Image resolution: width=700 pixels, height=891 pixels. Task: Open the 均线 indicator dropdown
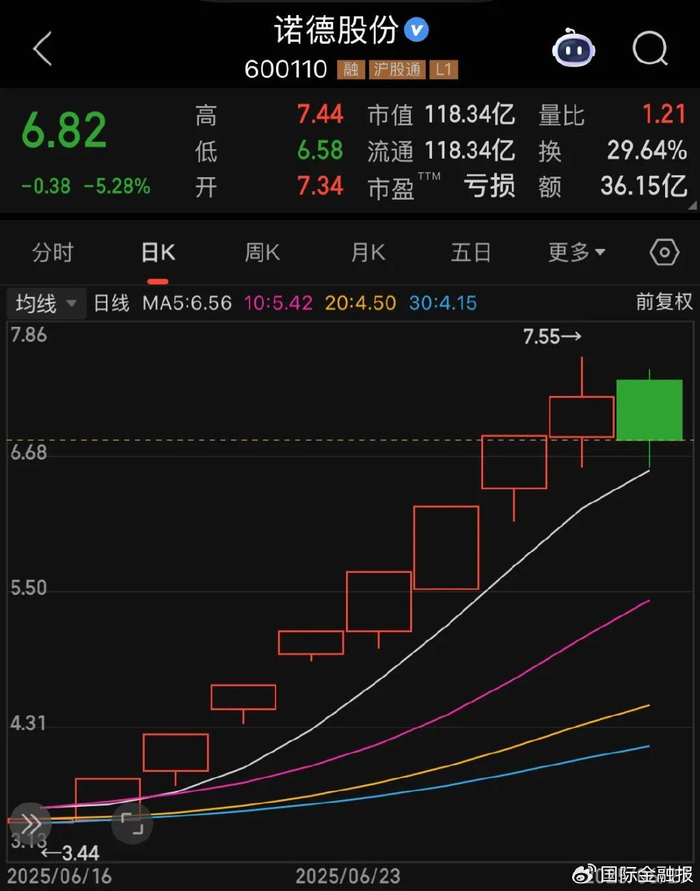coord(46,303)
